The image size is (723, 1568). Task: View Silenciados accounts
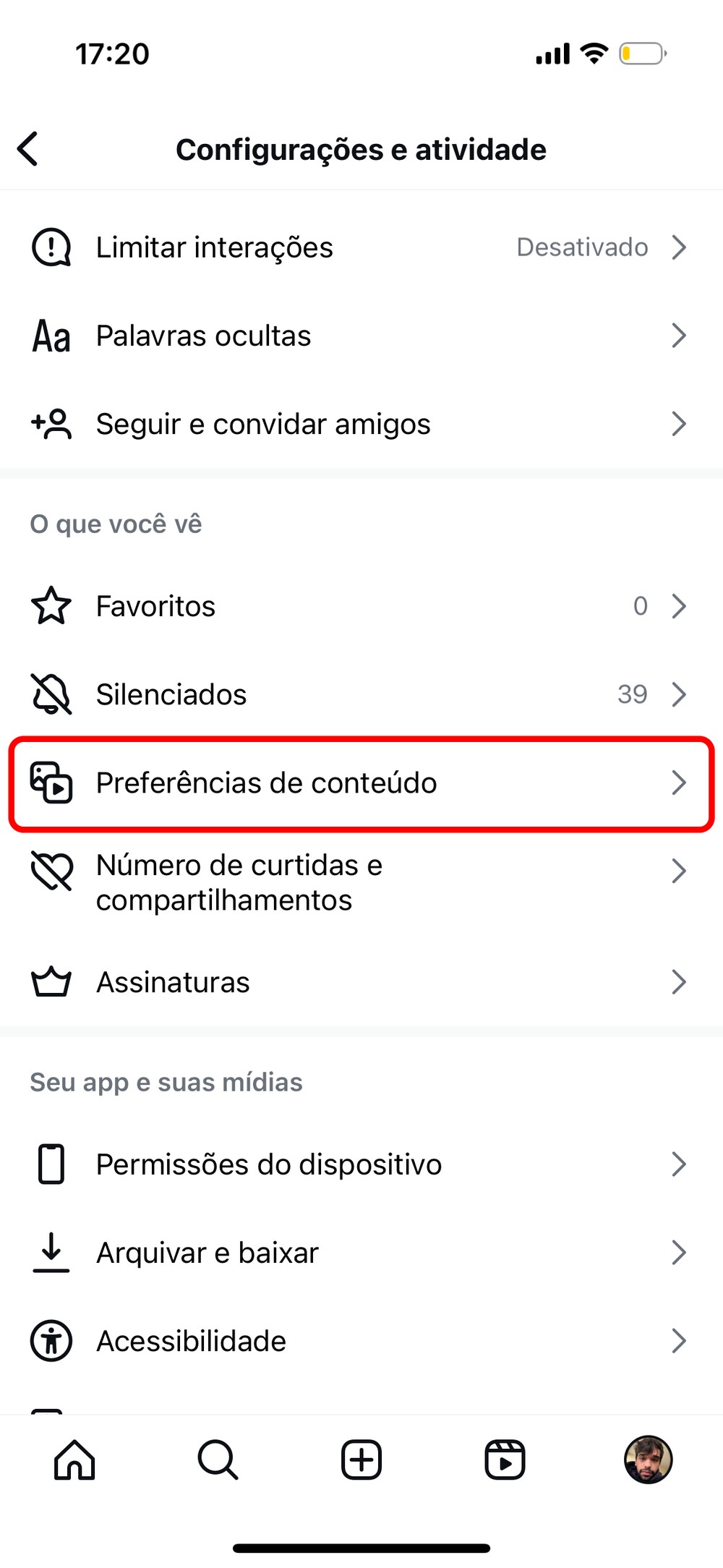tap(360, 694)
